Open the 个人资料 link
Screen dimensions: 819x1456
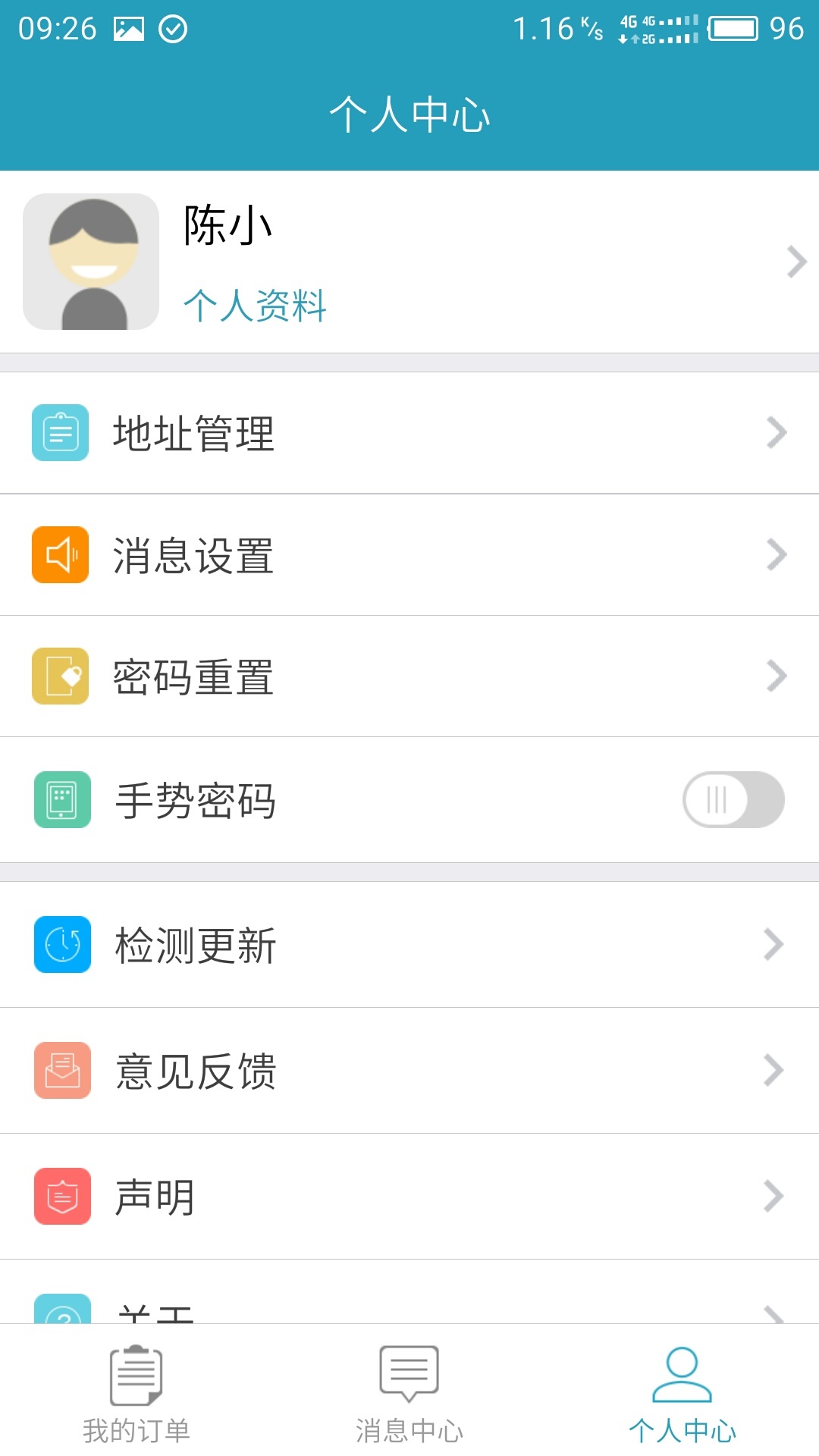click(255, 307)
